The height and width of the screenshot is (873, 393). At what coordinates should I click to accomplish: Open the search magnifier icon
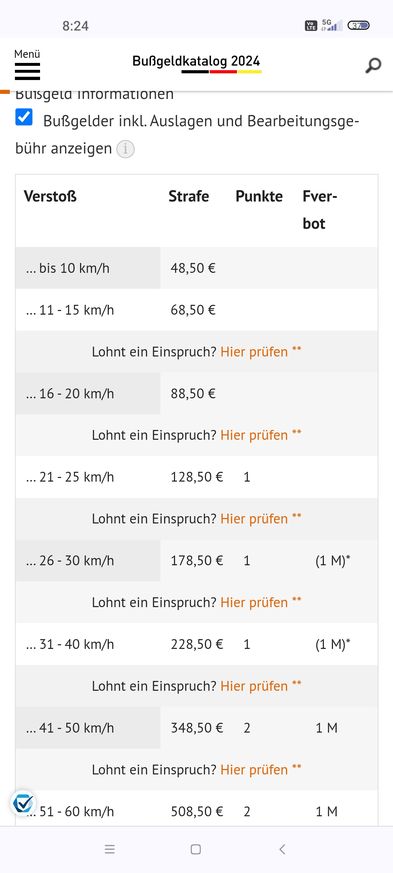click(x=373, y=65)
